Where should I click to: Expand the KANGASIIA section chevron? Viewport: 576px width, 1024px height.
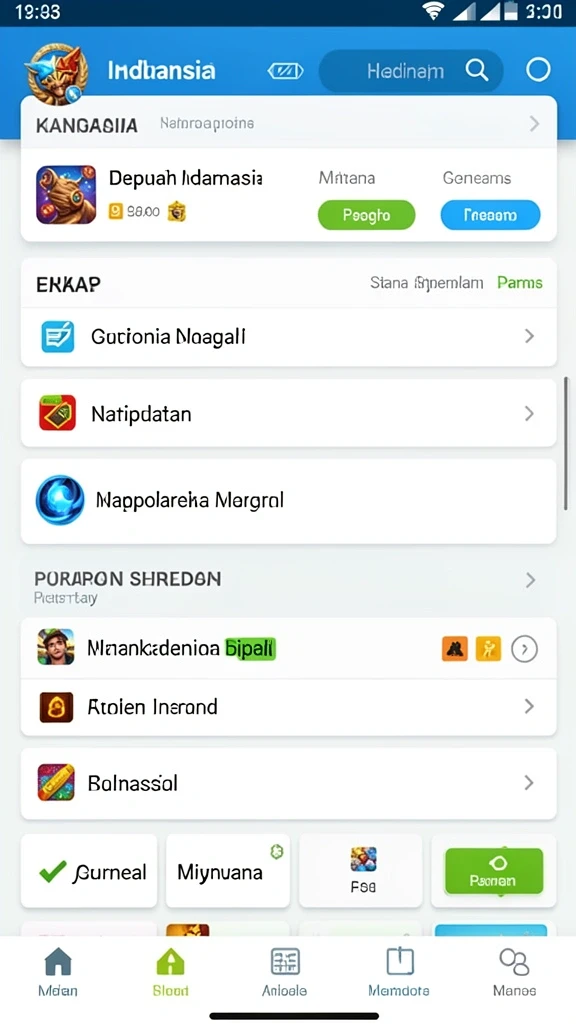click(x=534, y=123)
